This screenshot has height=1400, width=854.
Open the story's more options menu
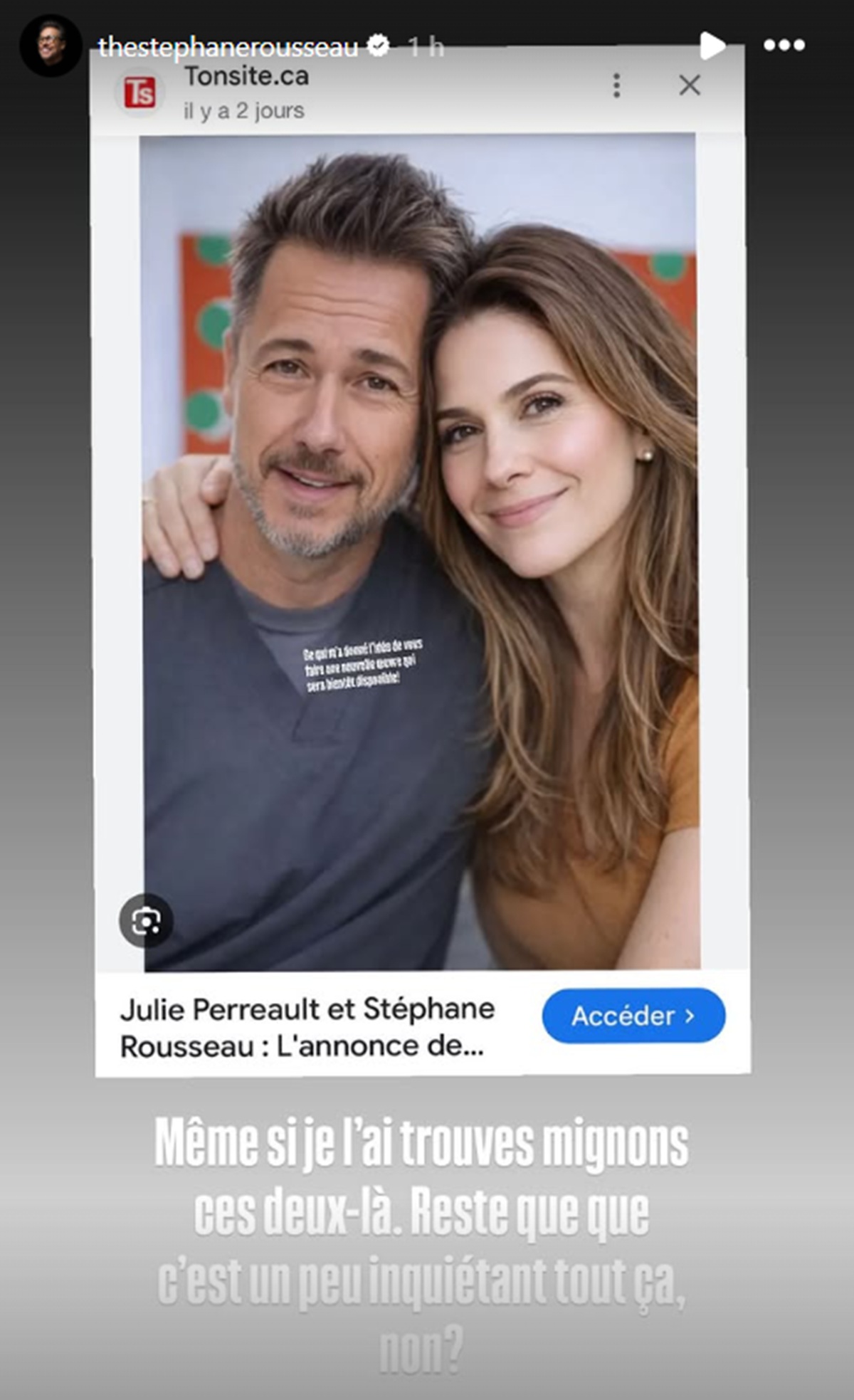pos(784,46)
